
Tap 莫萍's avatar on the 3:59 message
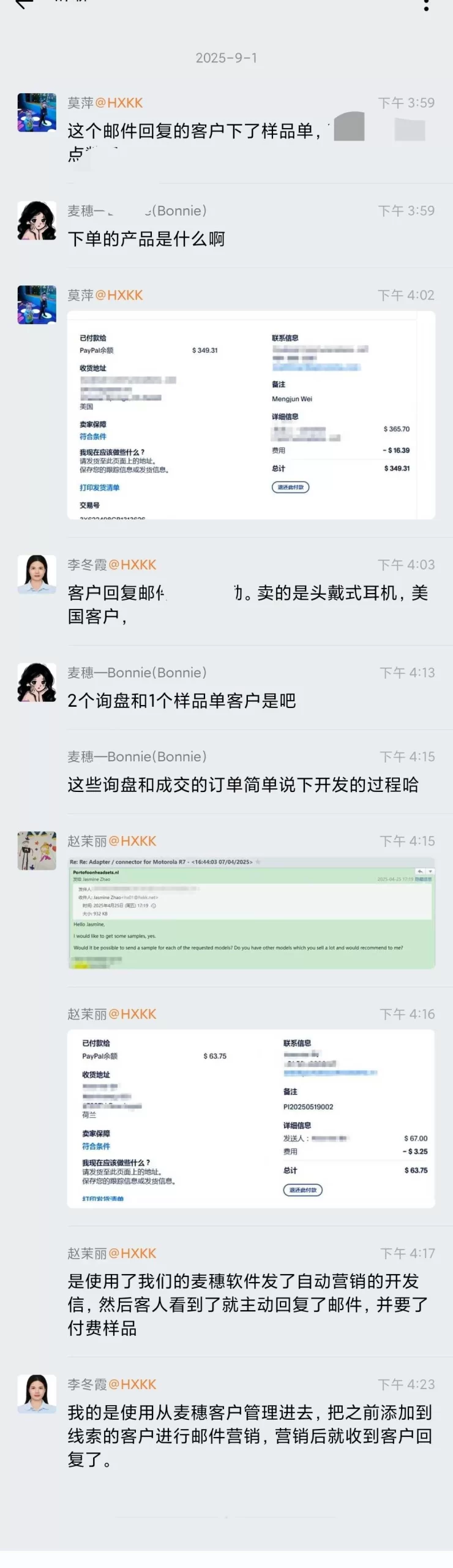click(37, 113)
